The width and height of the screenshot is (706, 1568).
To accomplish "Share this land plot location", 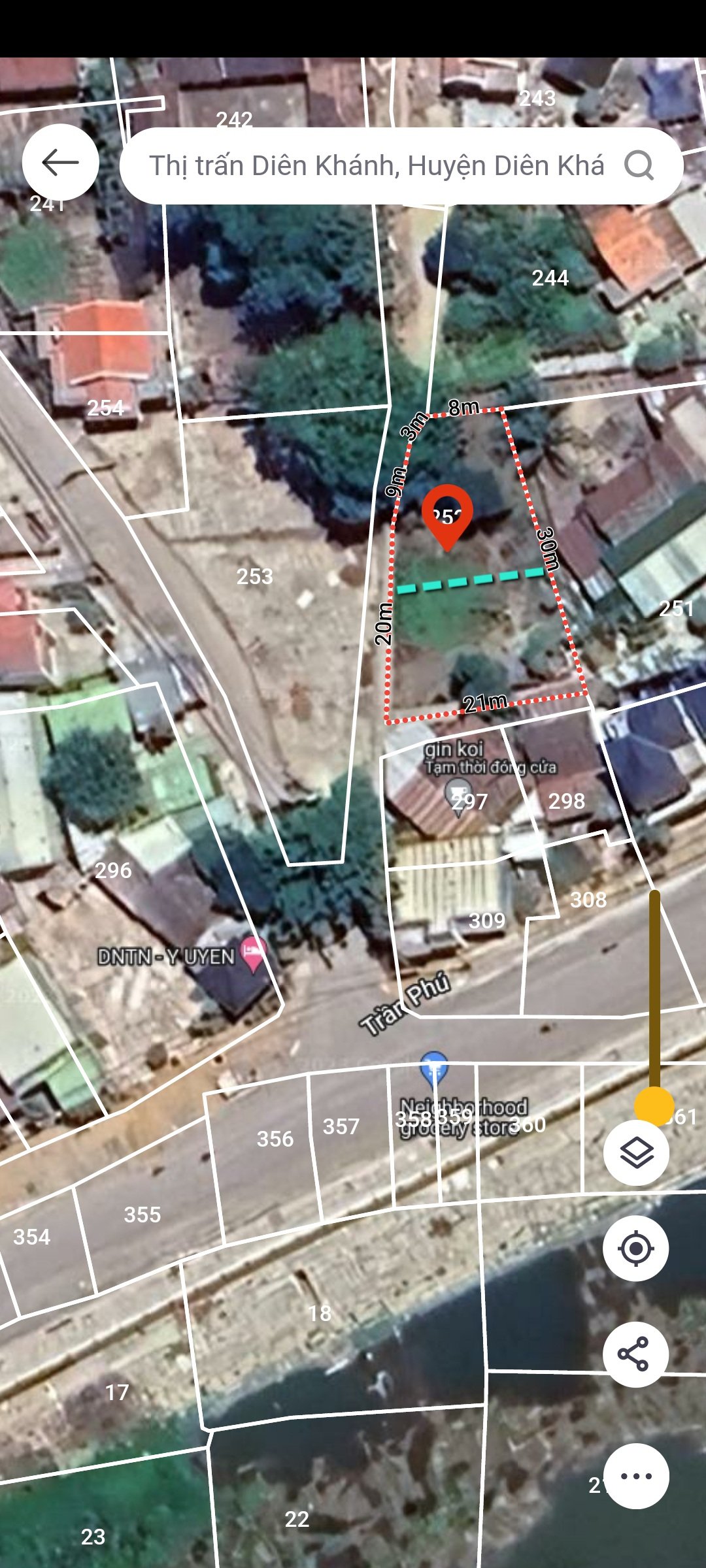I will (x=636, y=1354).
